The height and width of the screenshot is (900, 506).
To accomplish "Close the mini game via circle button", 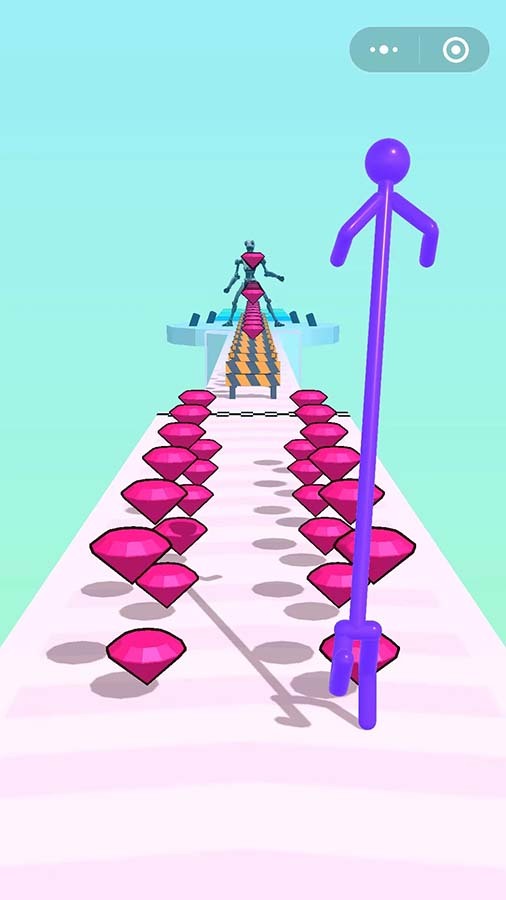I will click(x=456, y=50).
